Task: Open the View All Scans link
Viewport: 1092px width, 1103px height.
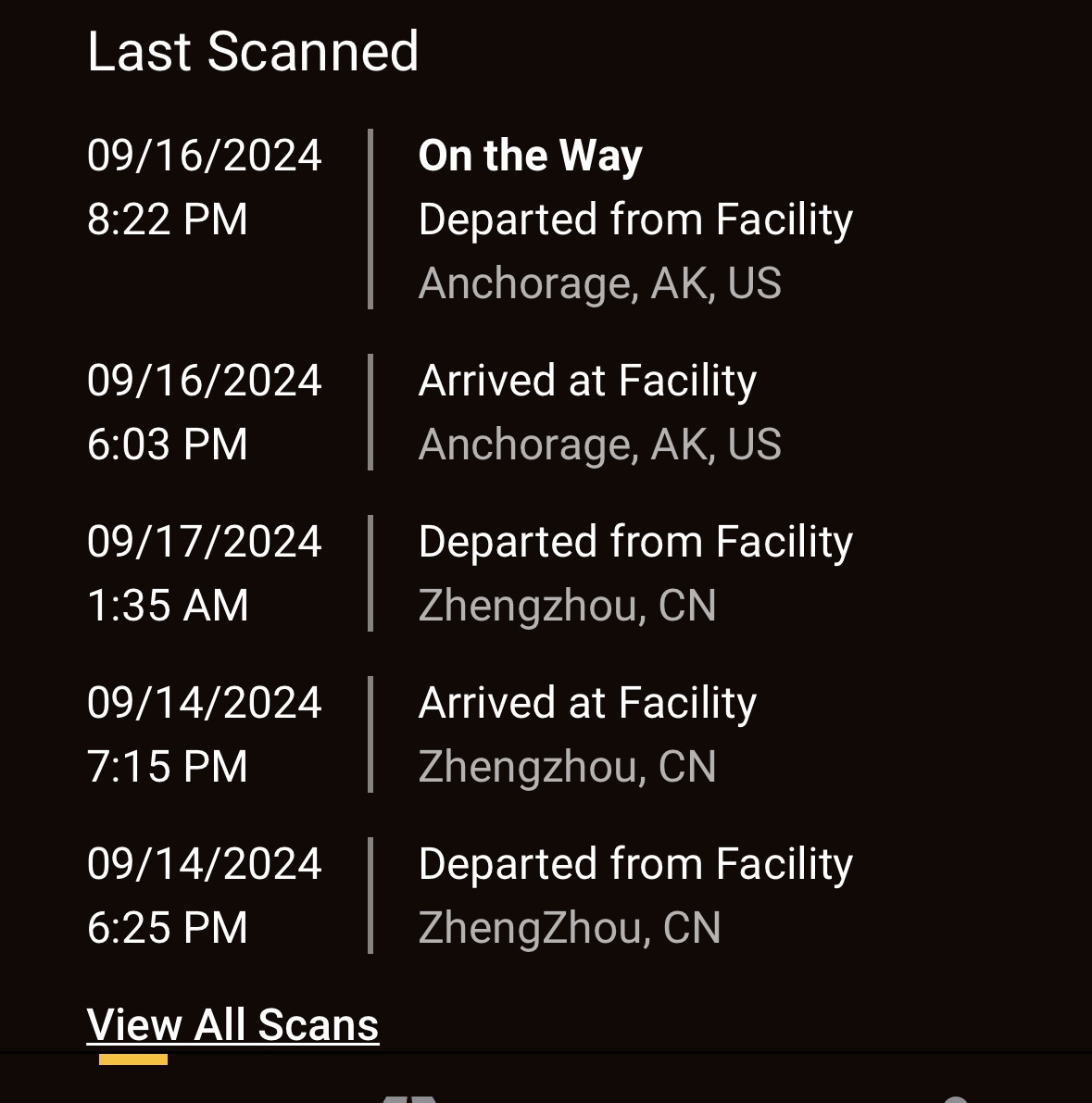Action: 232,1025
